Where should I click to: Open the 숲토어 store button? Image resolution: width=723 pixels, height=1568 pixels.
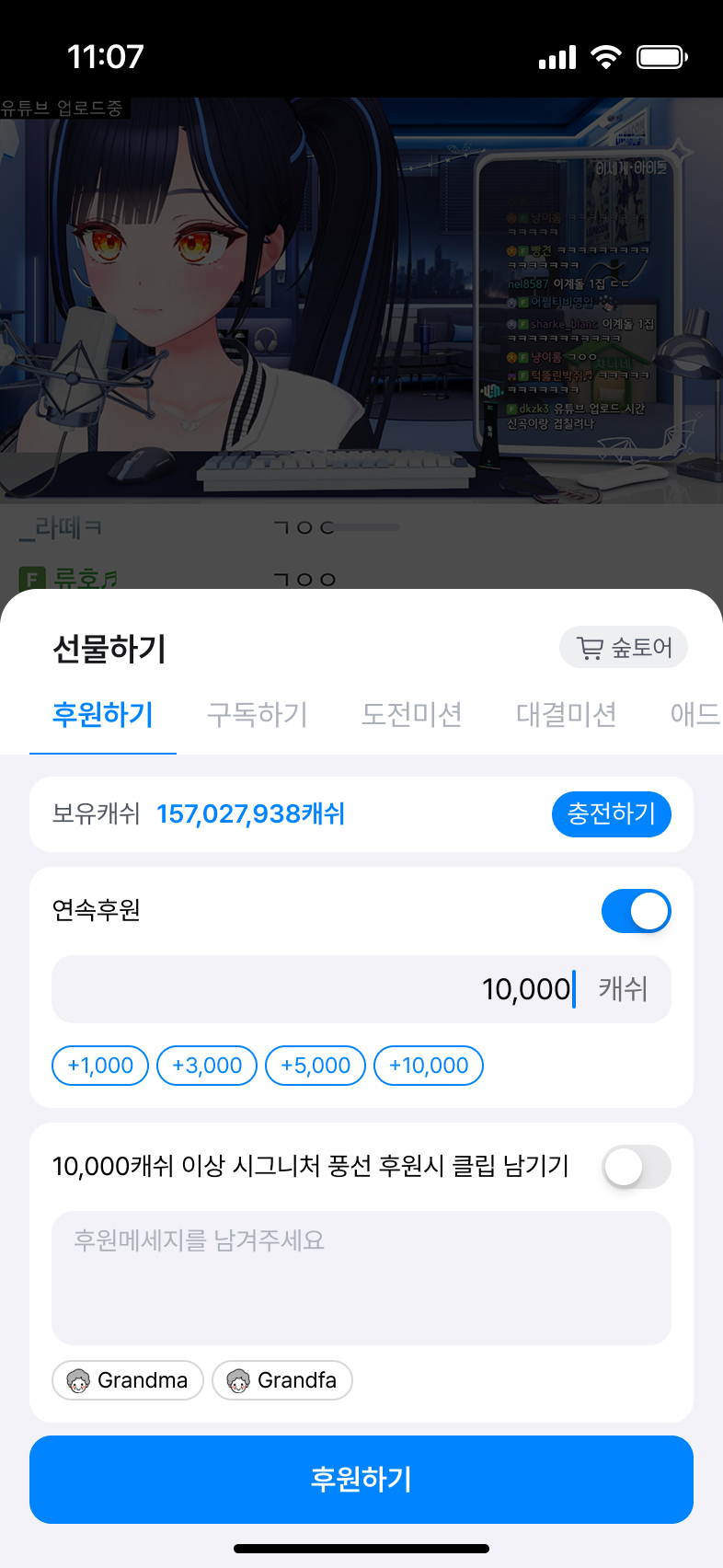click(624, 648)
